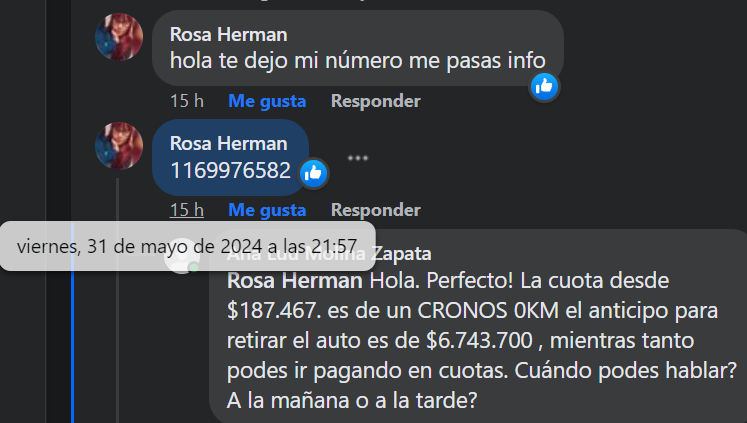This screenshot has height=423, width=747.
Task: Open the Rosa Herman mention in Zapata's reply
Action: pos(294,281)
